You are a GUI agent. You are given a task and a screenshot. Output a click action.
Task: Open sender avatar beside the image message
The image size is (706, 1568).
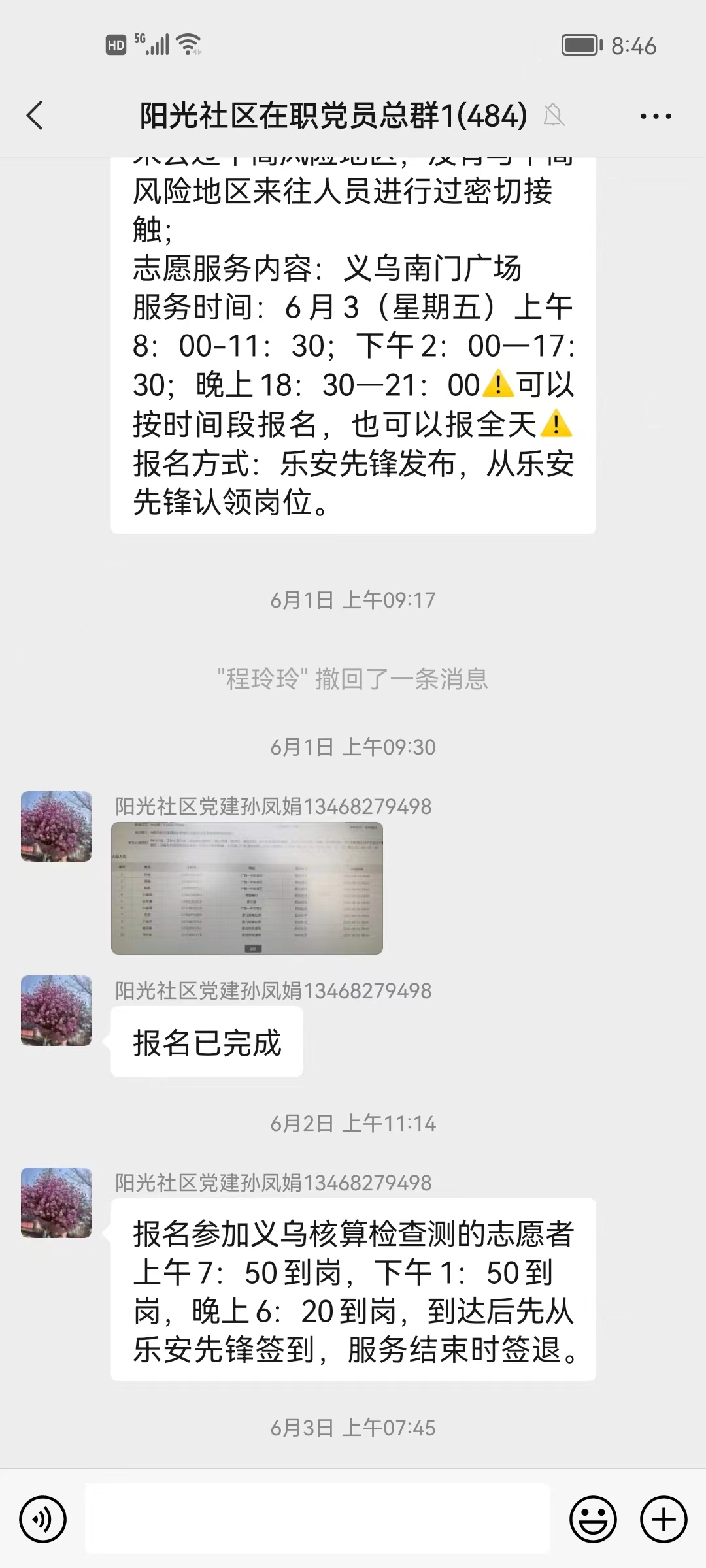pos(56,826)
